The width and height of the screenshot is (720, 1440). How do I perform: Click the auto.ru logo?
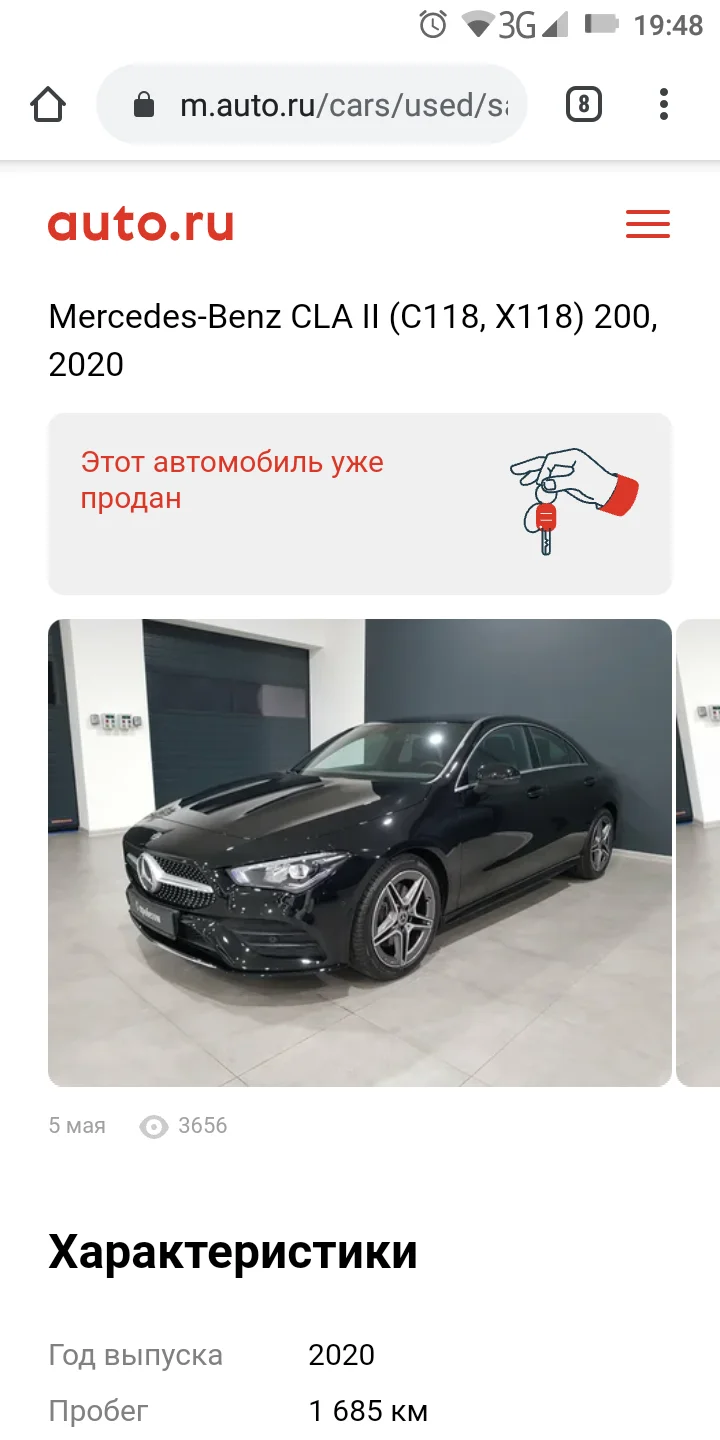click(140, 223)
